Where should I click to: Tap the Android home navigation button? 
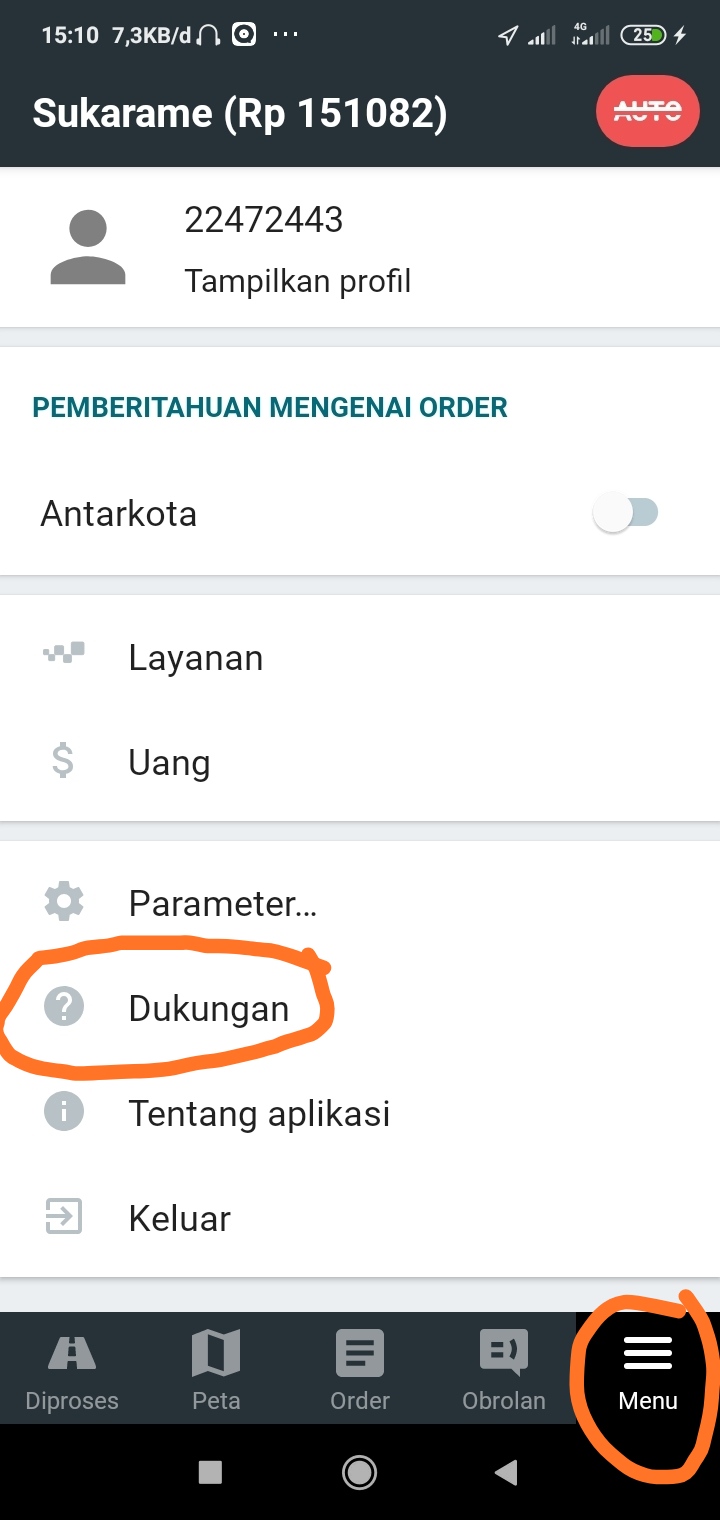pyautogui.click(x=359, y=1473)
